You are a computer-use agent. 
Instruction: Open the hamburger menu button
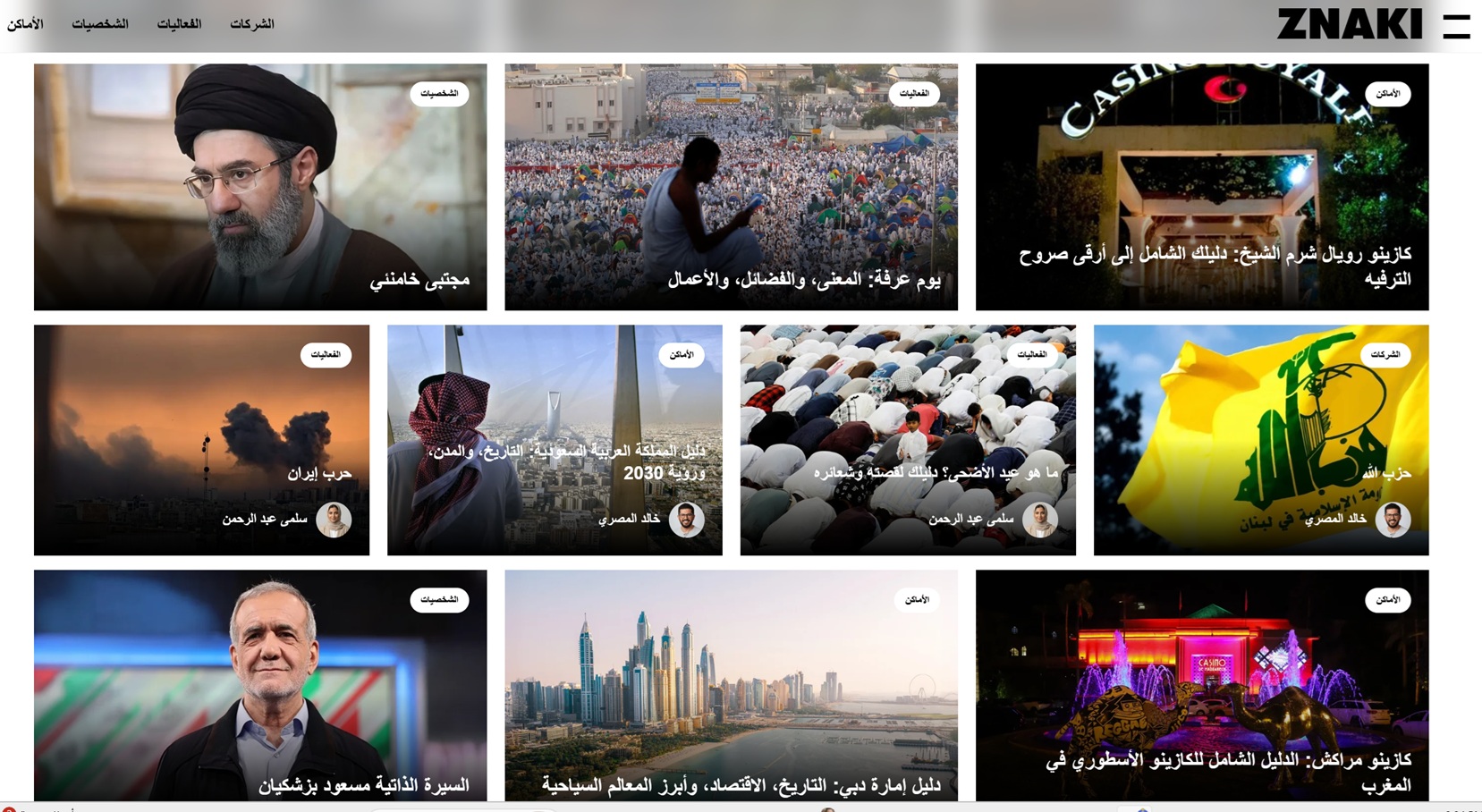coord(1456,26)
